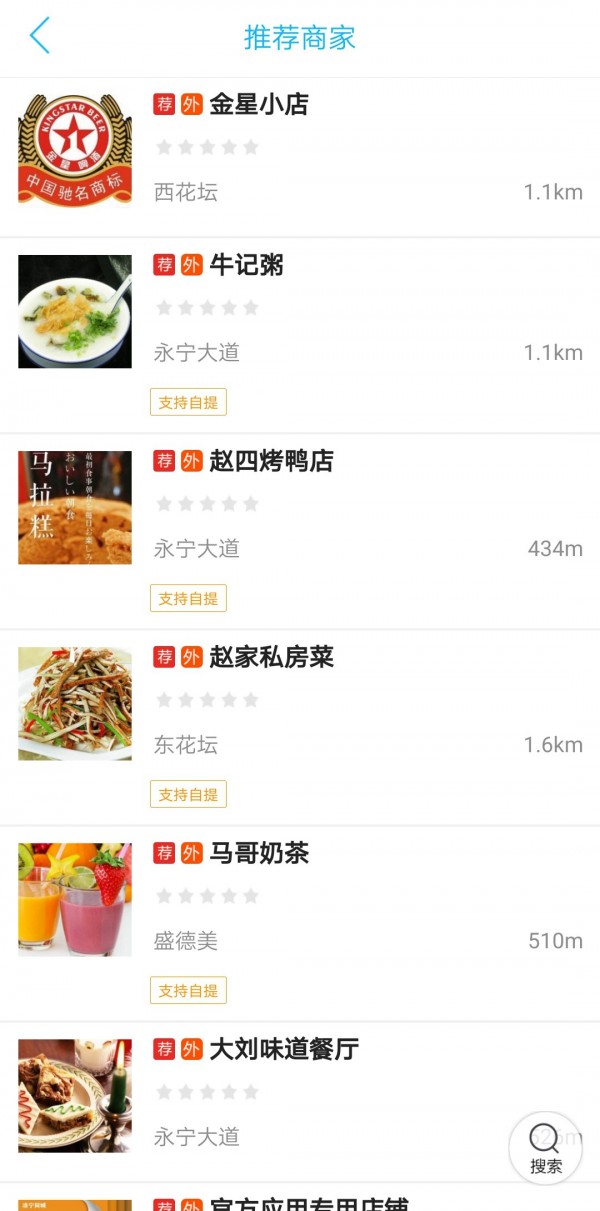
Task: Open the 牛记粥 merchant listing
Action: click(246, 266)
